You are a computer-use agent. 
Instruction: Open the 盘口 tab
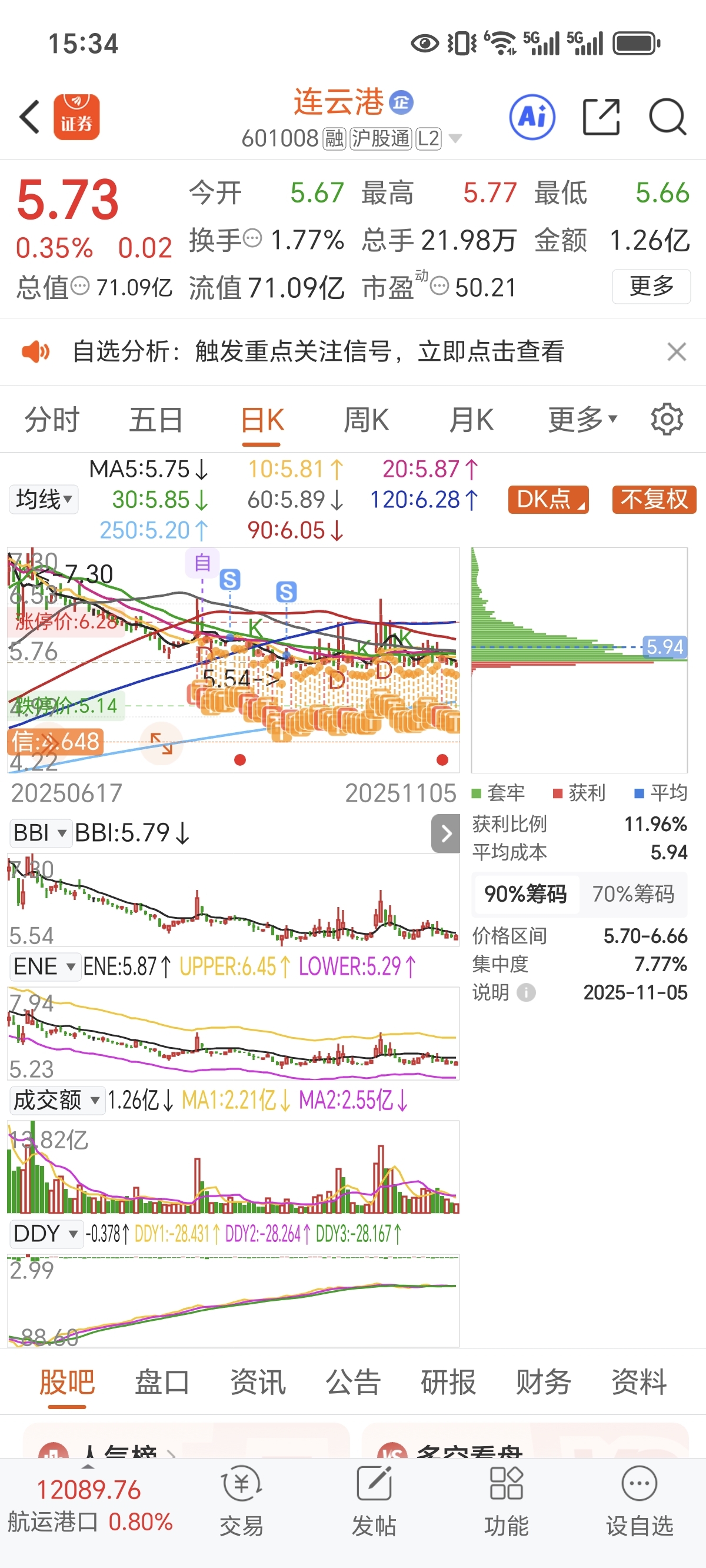(162, 1382)
